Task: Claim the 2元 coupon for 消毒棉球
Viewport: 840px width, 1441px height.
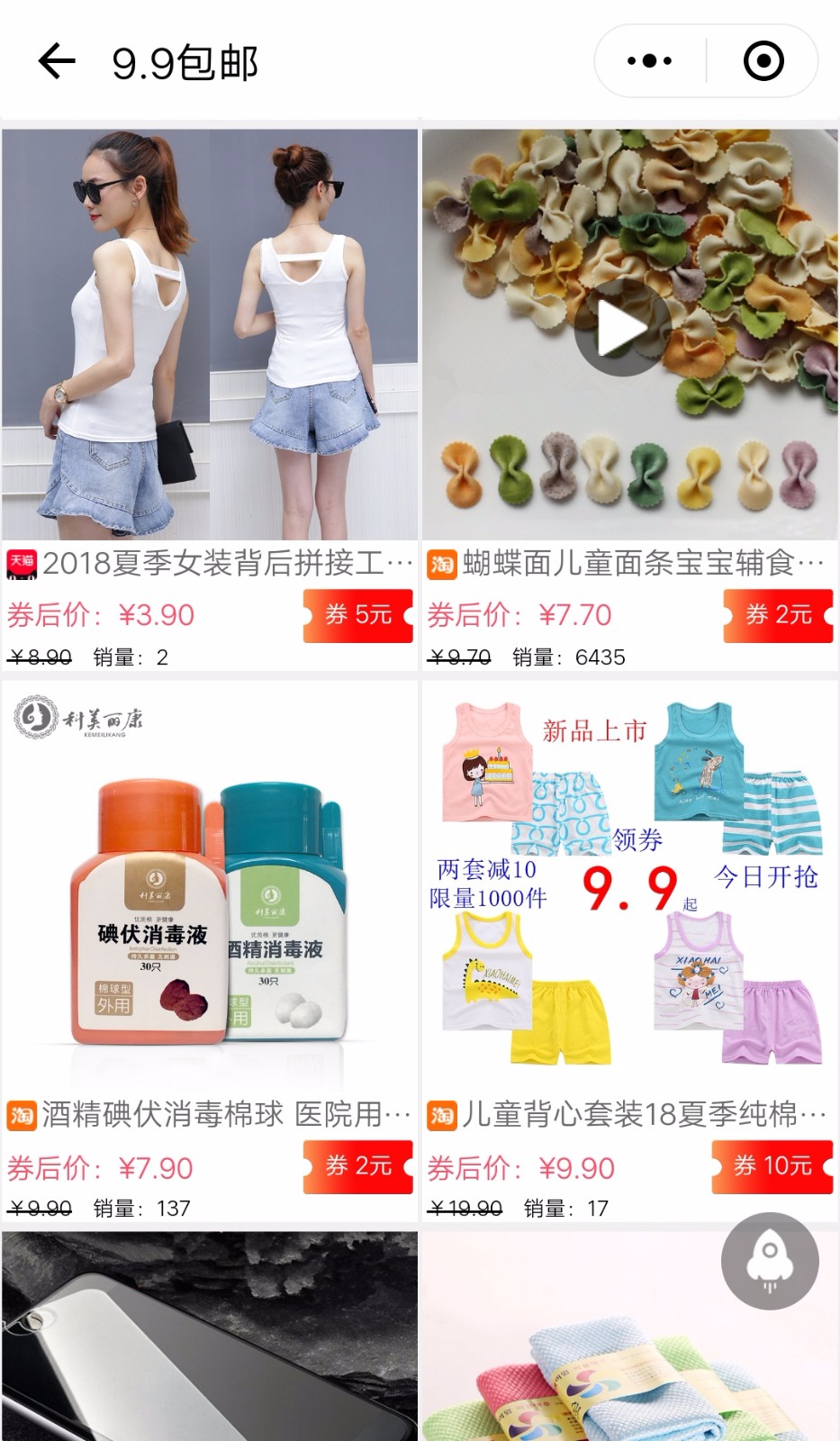Action: tap(357, 1167)
